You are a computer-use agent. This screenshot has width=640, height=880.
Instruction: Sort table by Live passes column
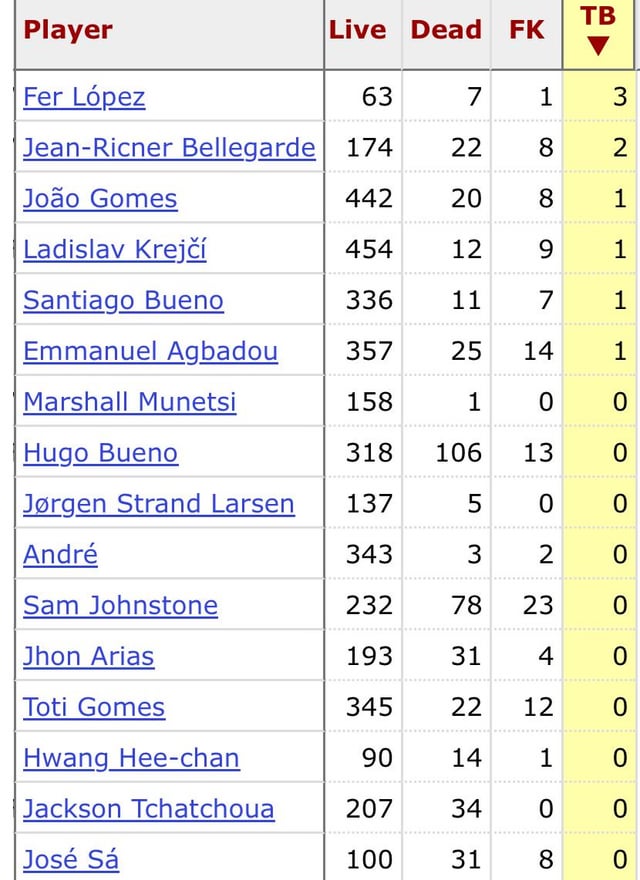pyautogui.click(x=357, y=30)
